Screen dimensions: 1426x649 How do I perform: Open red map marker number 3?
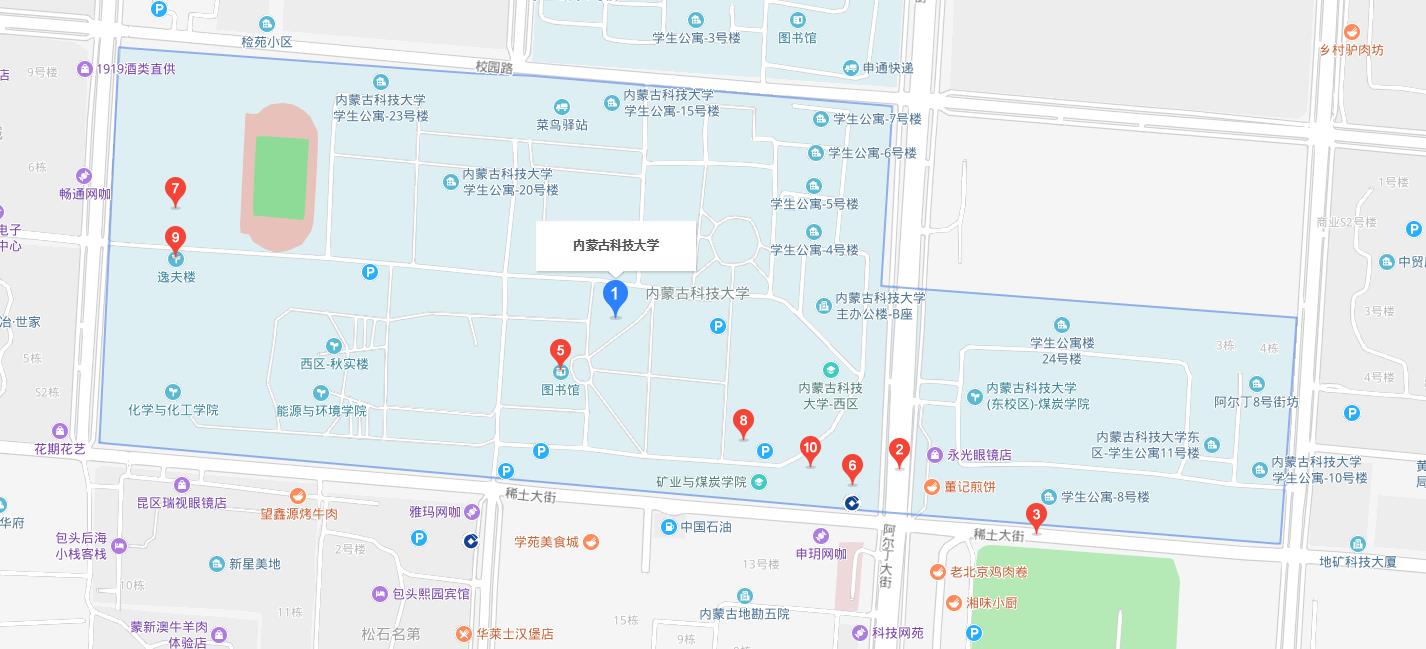[x=1037, y=518]
